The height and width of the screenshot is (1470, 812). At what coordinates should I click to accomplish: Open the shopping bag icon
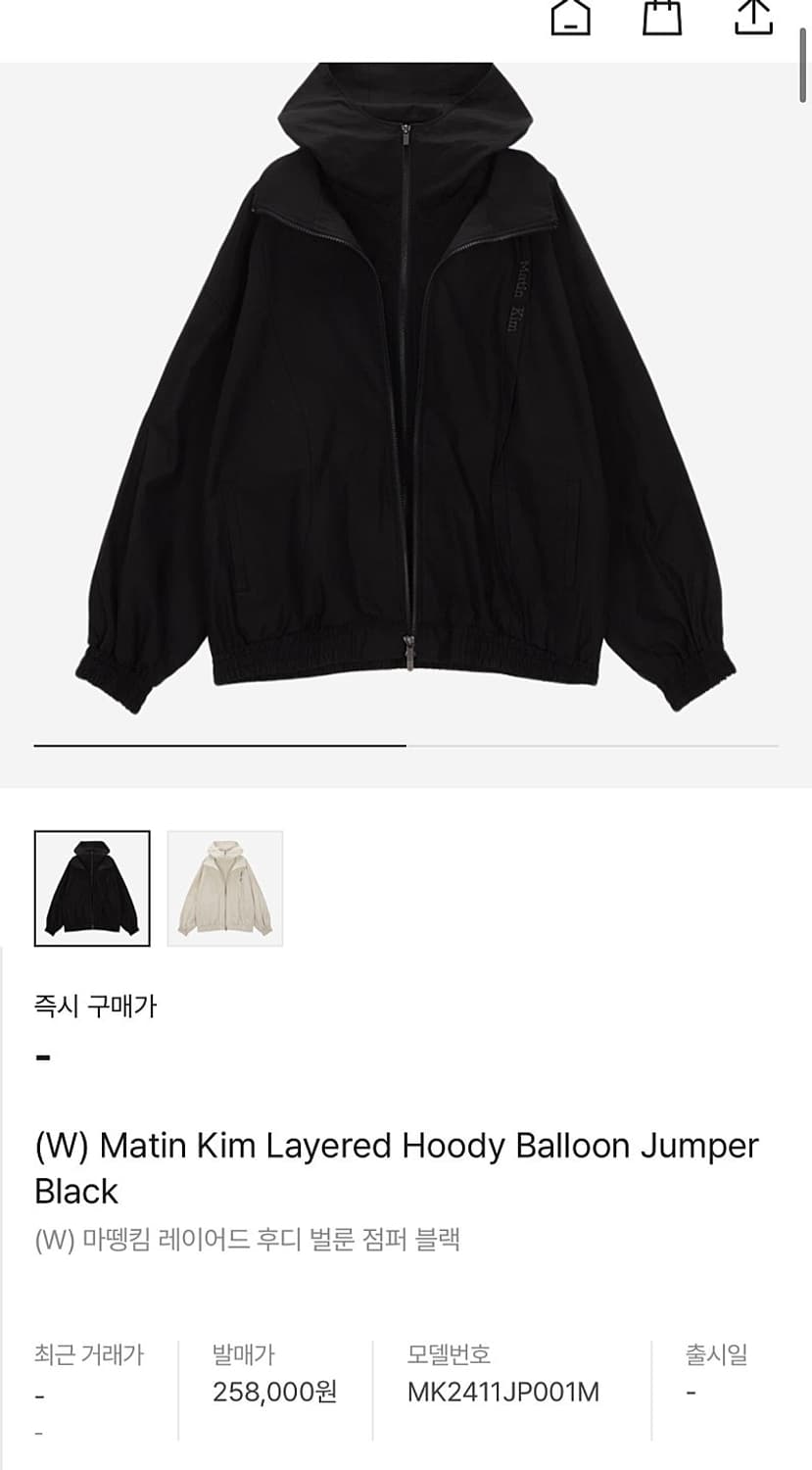(662, 18)
